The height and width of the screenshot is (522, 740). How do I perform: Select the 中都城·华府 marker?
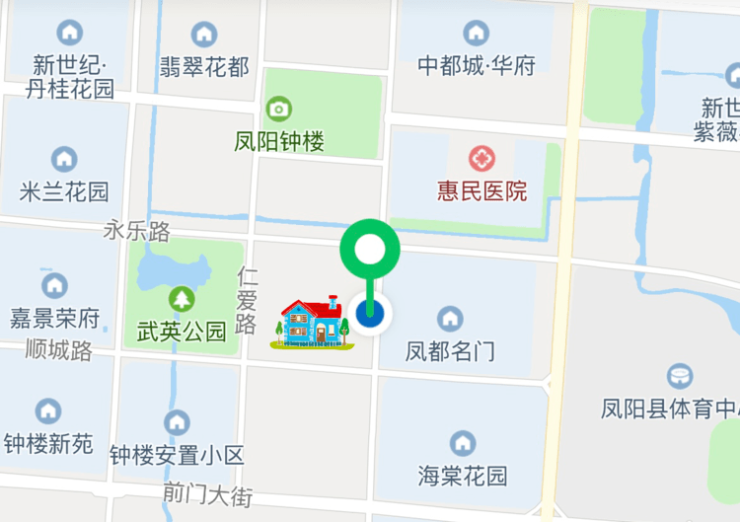(476, 33)
